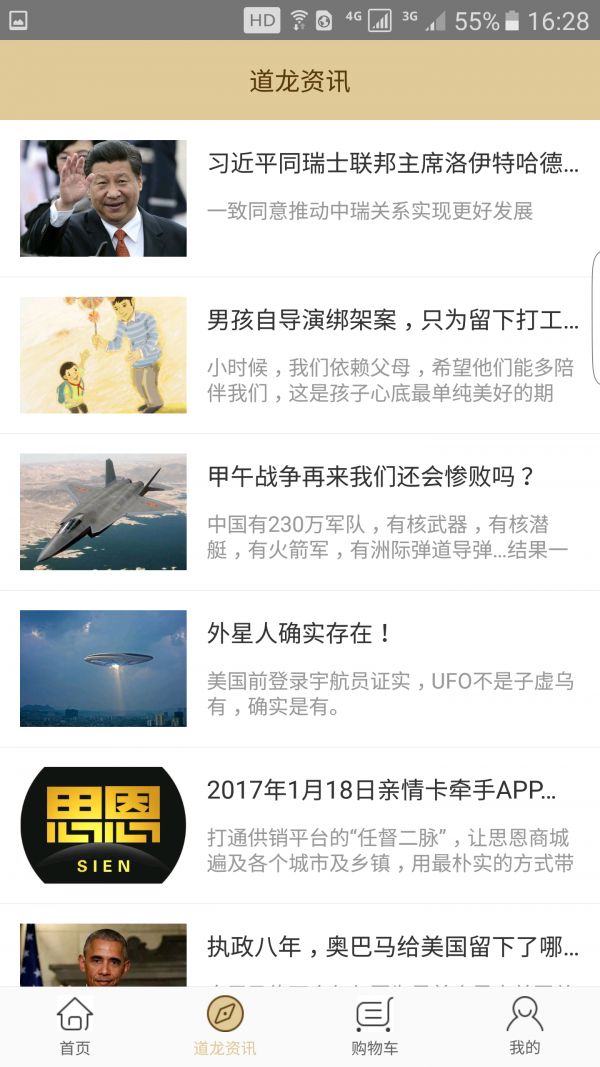Read the 男孩自导演绑架案 story
The height and width of the screenshot is (1067, 600).
pos(392,320)
